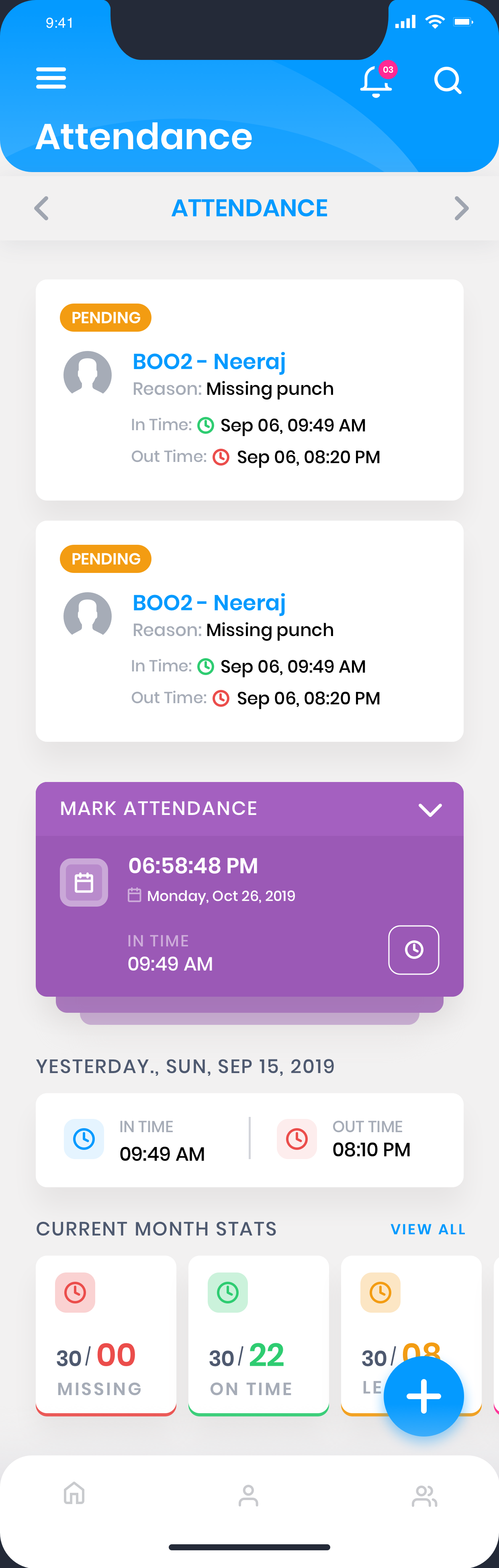Open the On Time stats card
The height and width of the screenshot is (1568, 499).
(x=259, y=1335)
